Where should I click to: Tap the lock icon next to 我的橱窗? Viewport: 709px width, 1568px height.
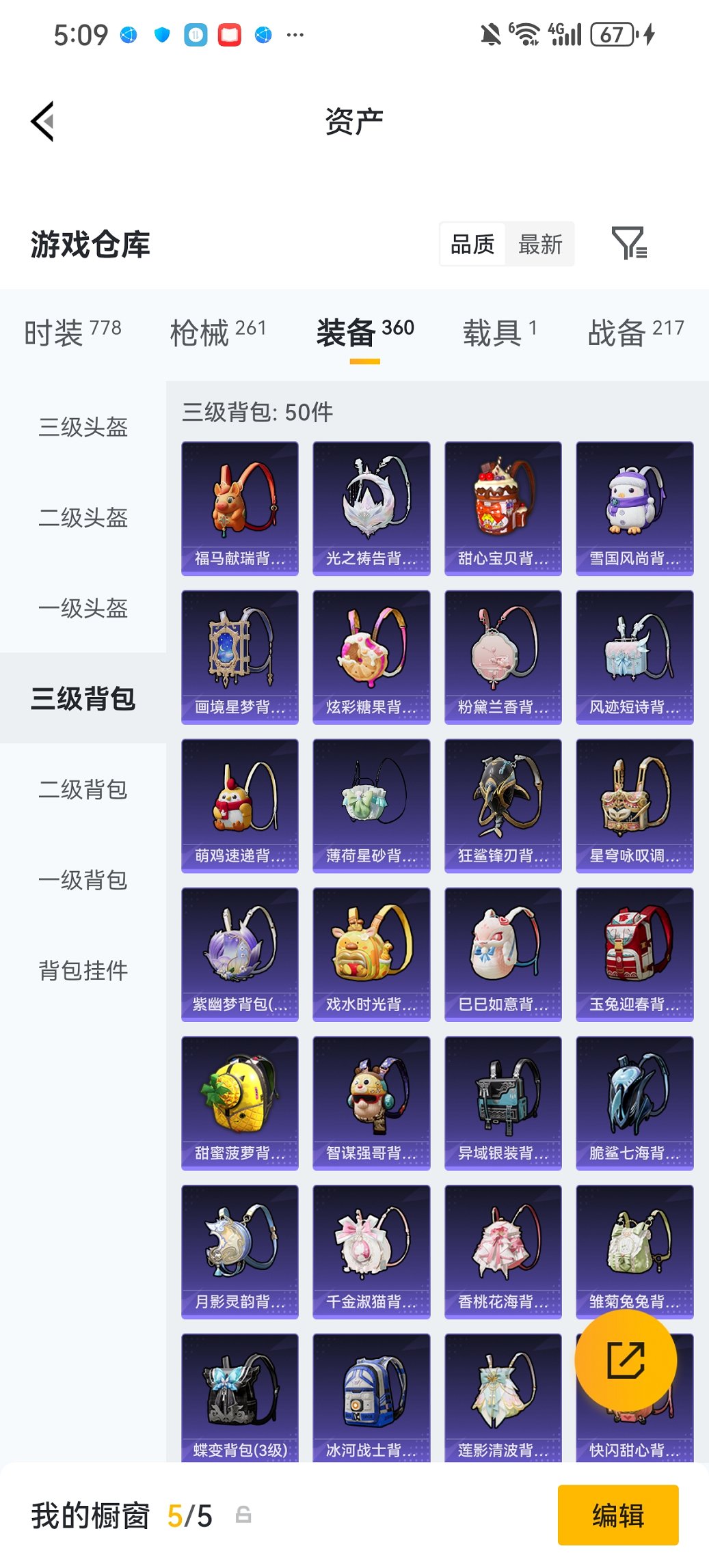coord(244,1515)
